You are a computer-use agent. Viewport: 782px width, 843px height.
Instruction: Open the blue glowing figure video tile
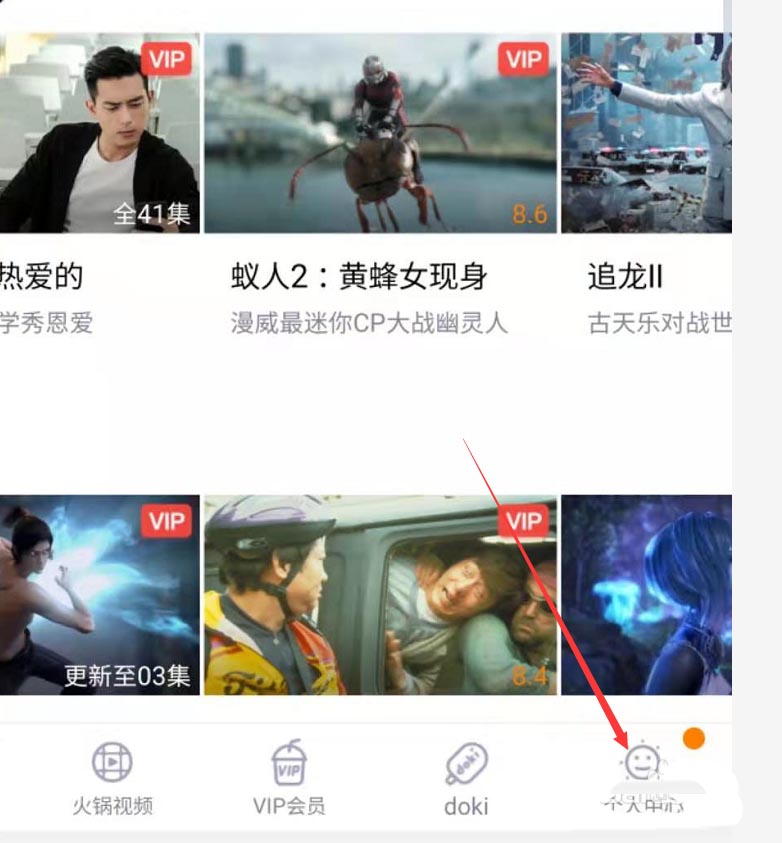646,594
